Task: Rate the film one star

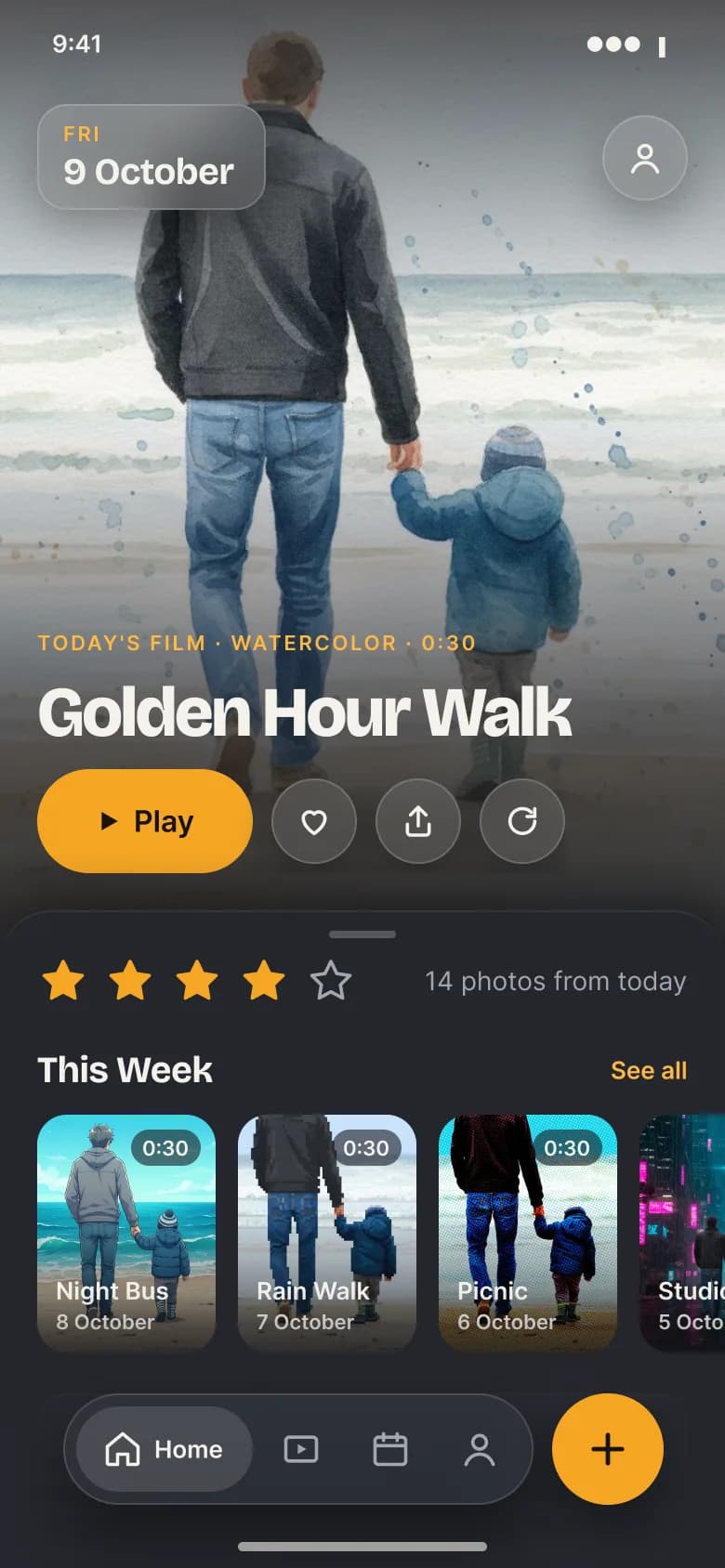Action: (63, 981)
